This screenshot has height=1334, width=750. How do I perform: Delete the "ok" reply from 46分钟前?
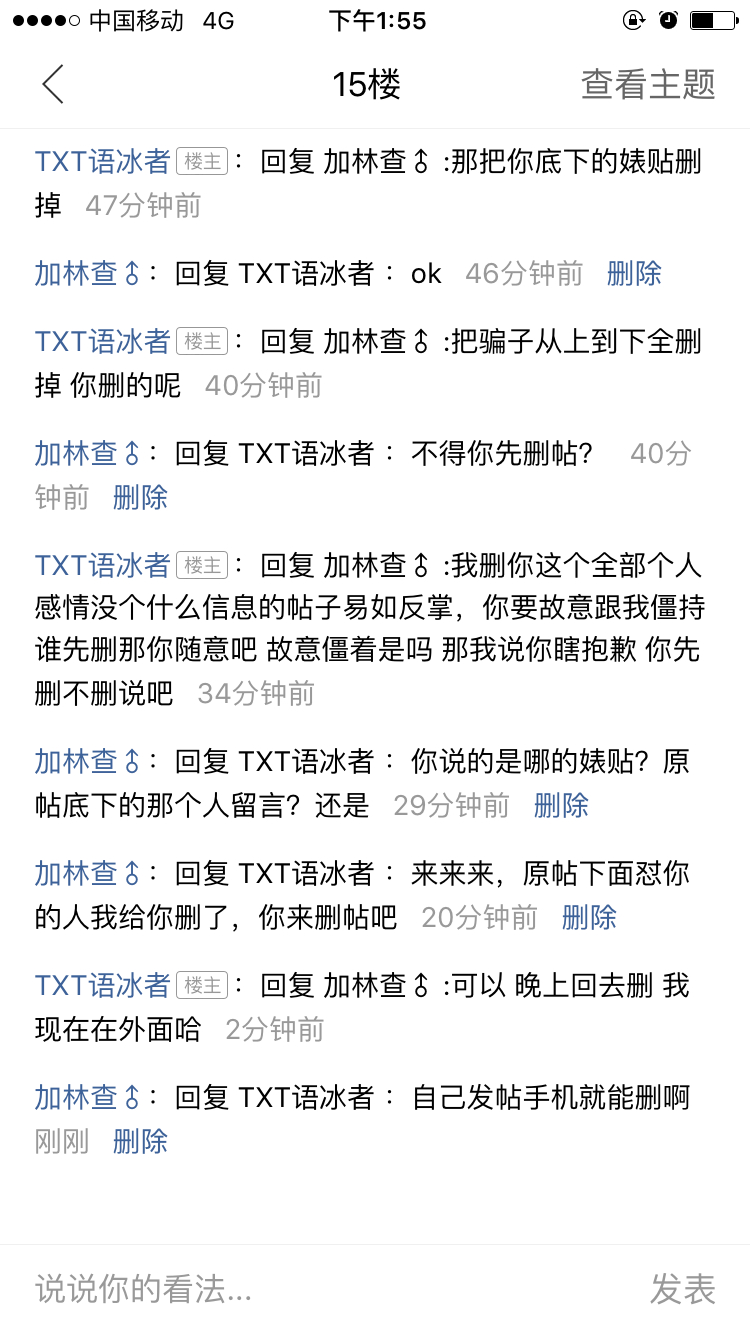point(634,274)
